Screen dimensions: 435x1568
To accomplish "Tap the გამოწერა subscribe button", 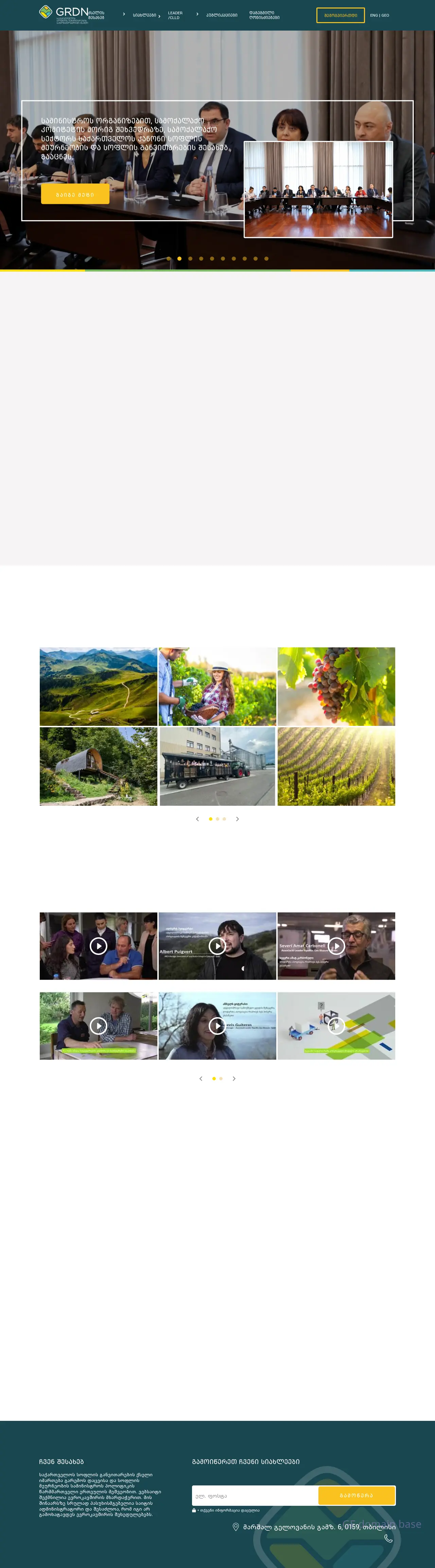I will (356, 1496).
